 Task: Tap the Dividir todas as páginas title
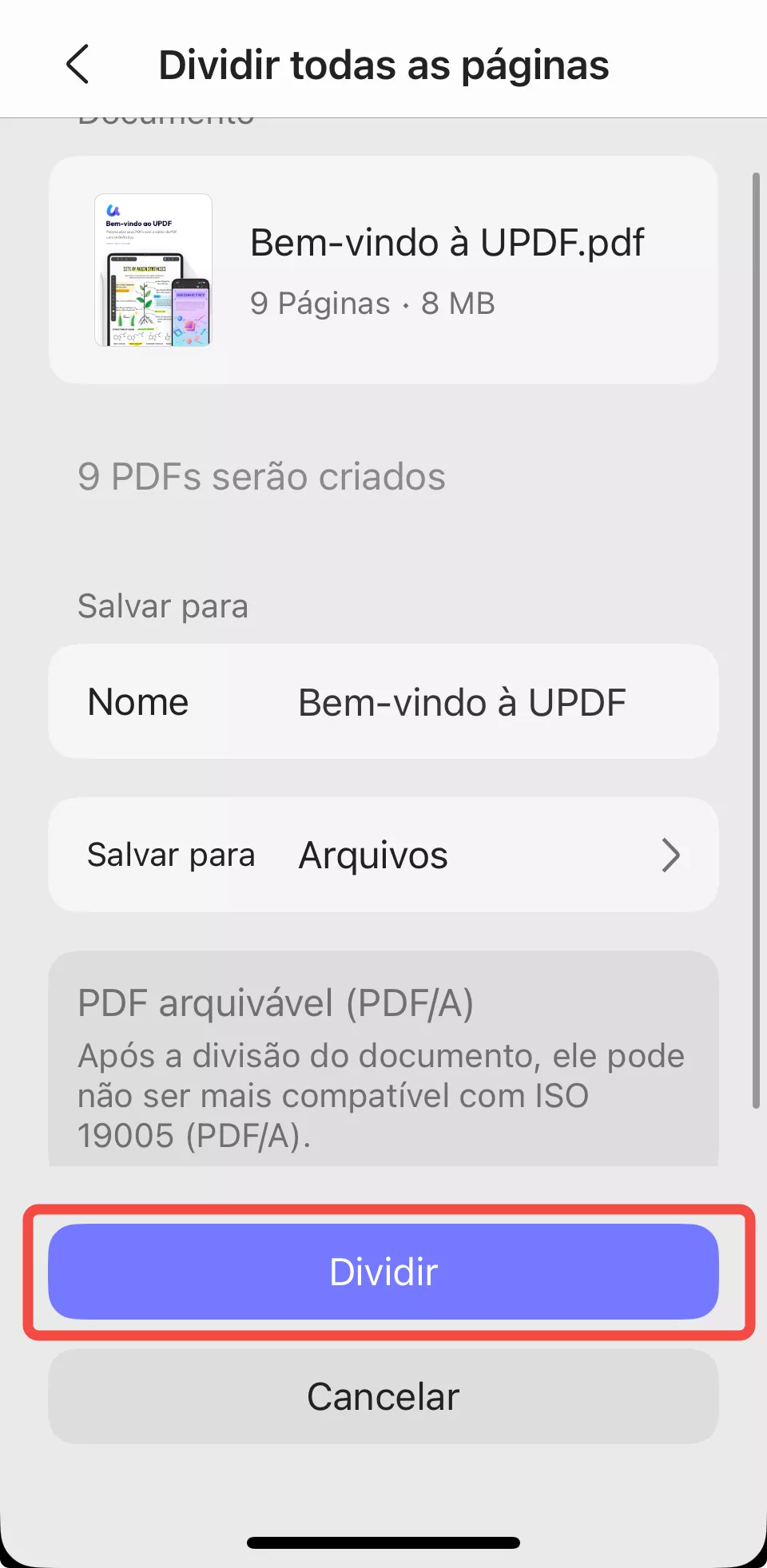[383, 64]
